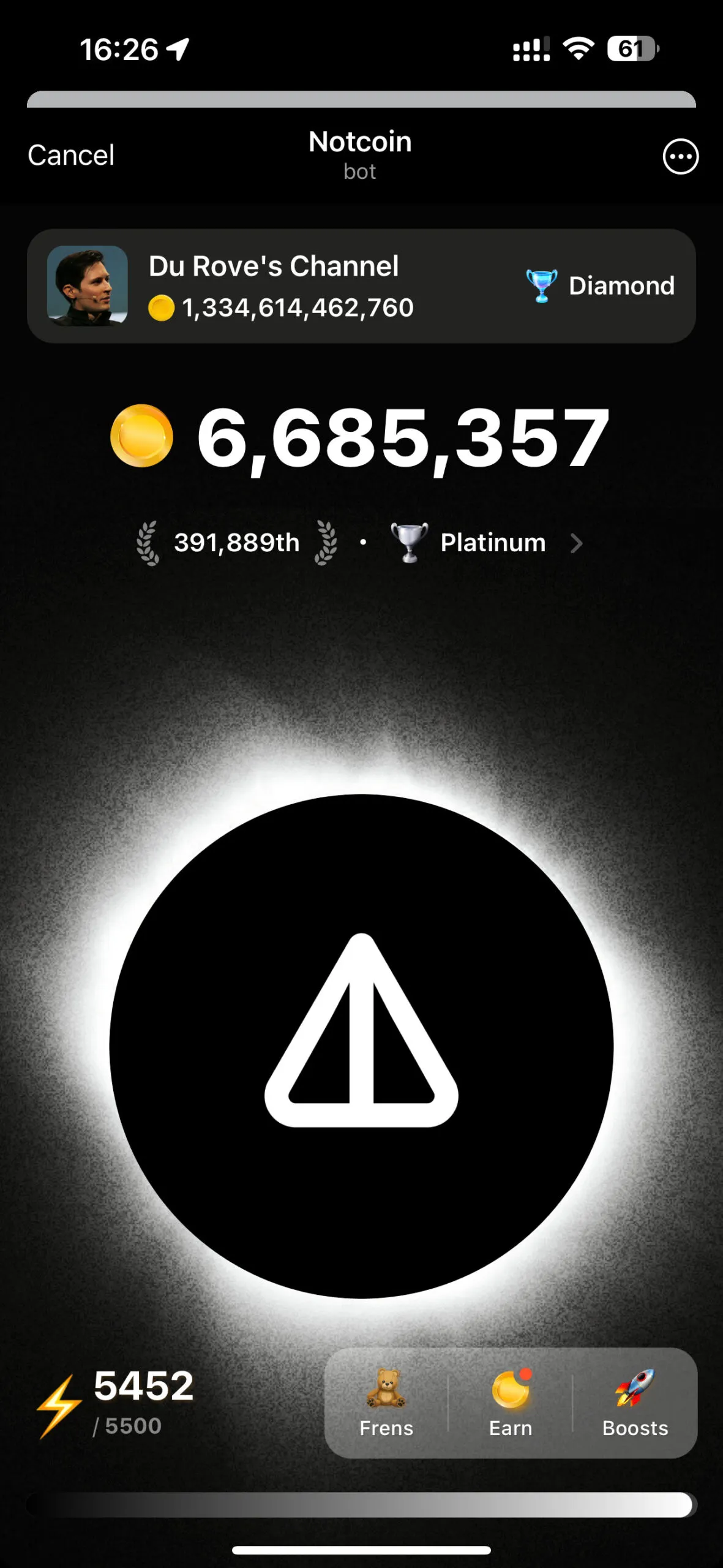Open the Frens section
723x1568 pixels.
coord(386,1403)
